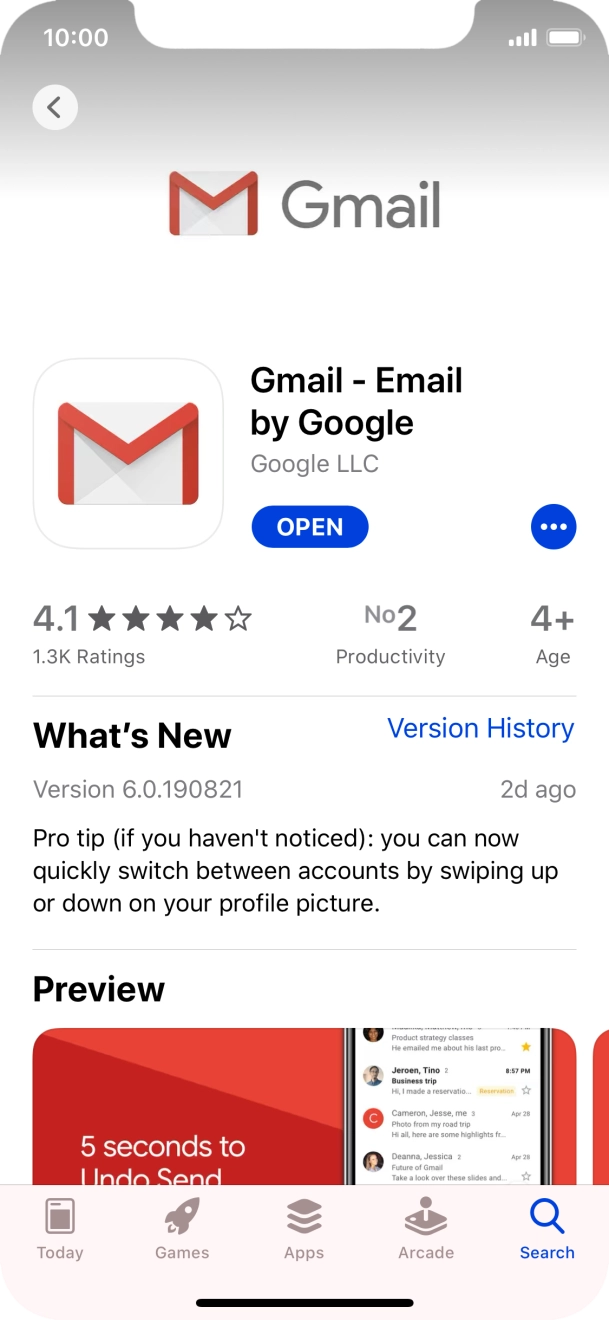This screenshot has height=1320, width=609.
Task: Switch to the Today tab
Action: pyautogui.click(x=60, y=1230)
